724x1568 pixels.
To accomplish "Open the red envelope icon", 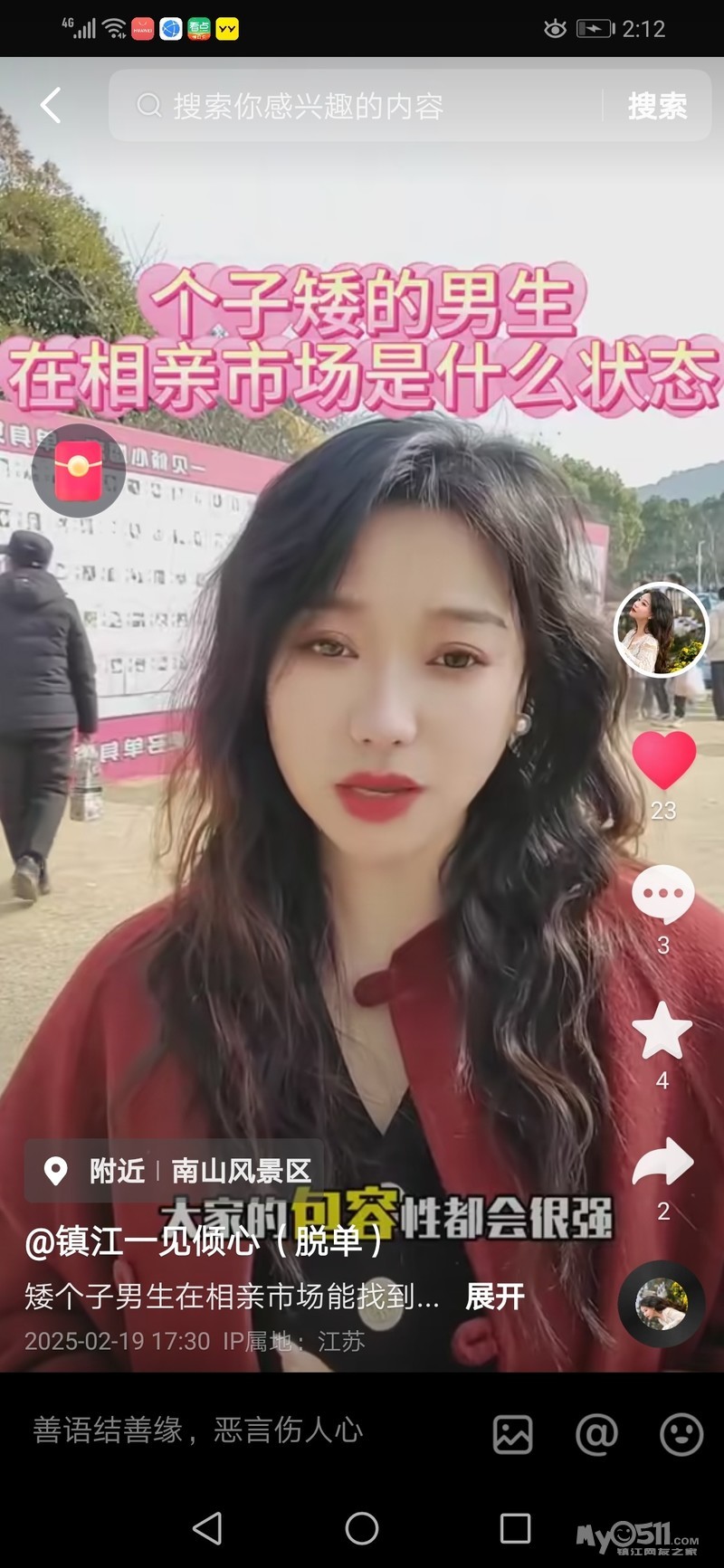I will [x=79, y=470].
